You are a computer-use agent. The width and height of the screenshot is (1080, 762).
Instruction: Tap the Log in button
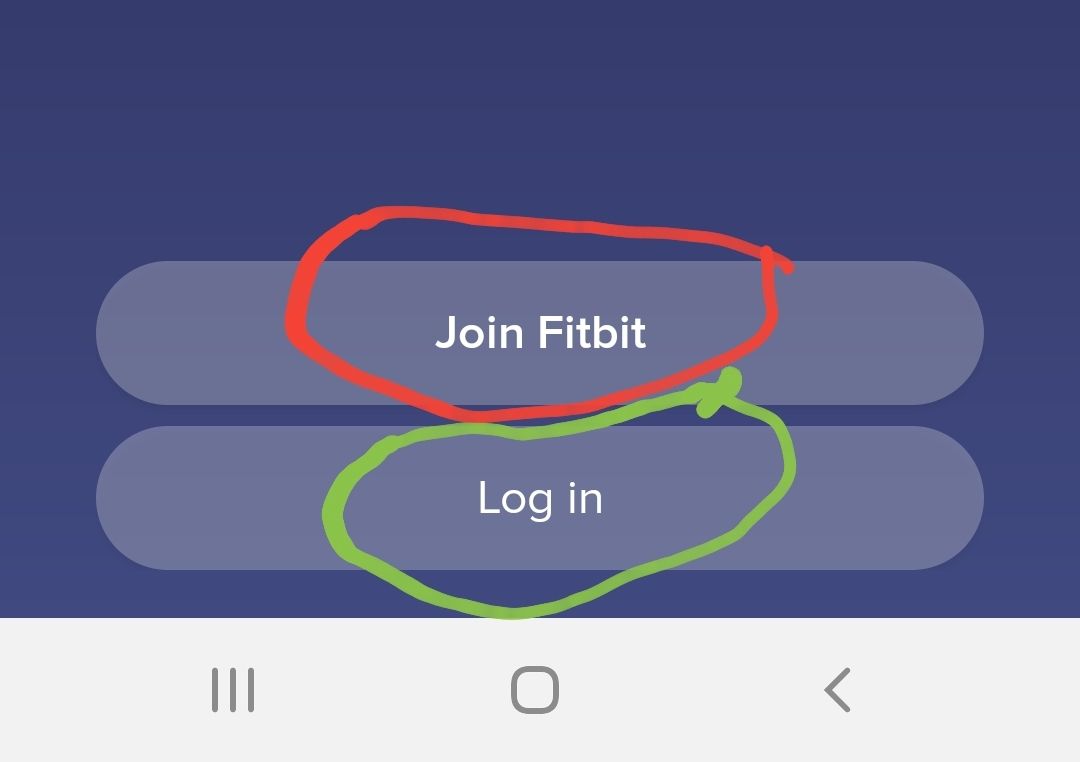coord(540,498)
